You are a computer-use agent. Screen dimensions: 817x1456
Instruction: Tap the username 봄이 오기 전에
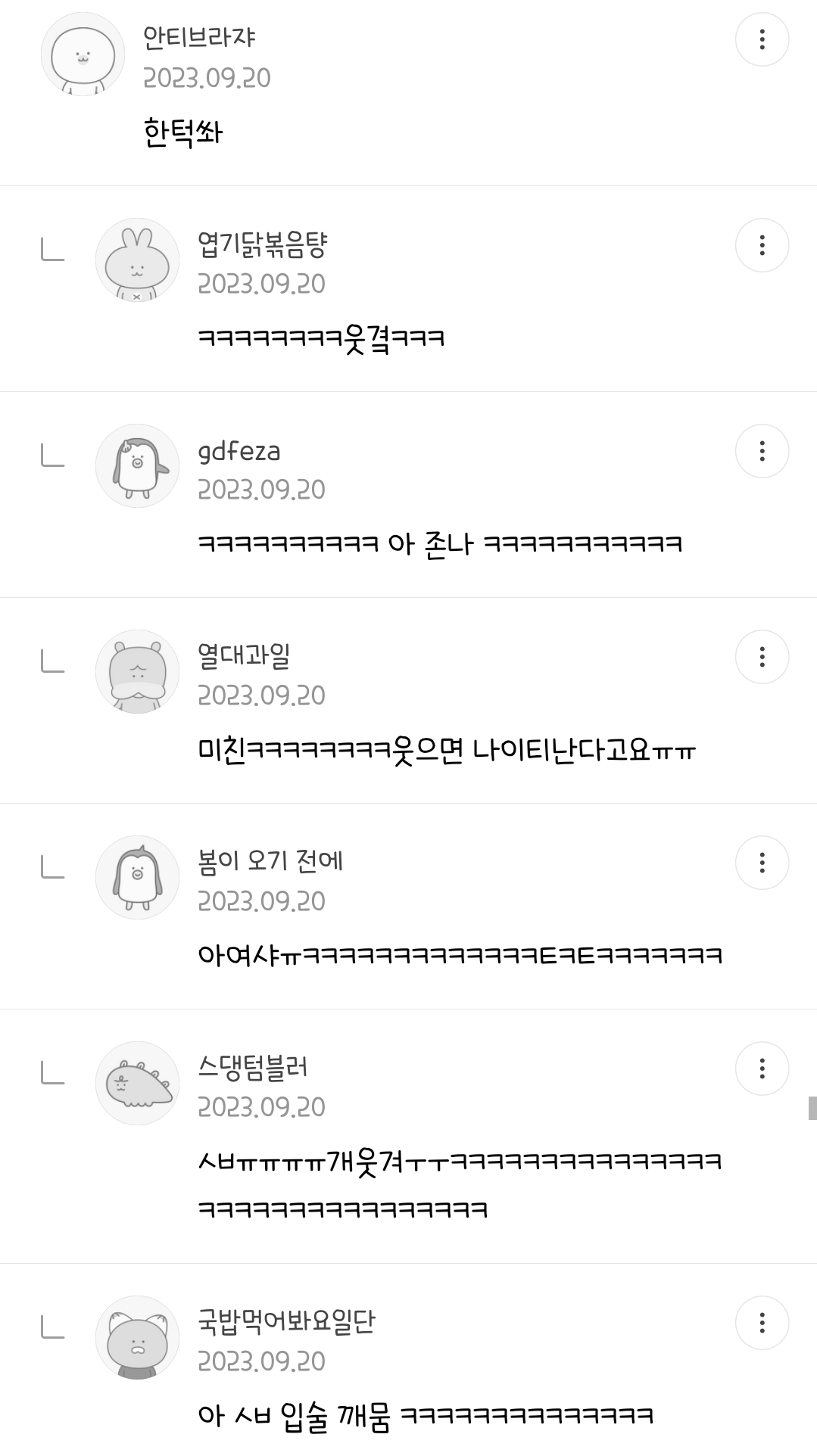pos(270,861)
